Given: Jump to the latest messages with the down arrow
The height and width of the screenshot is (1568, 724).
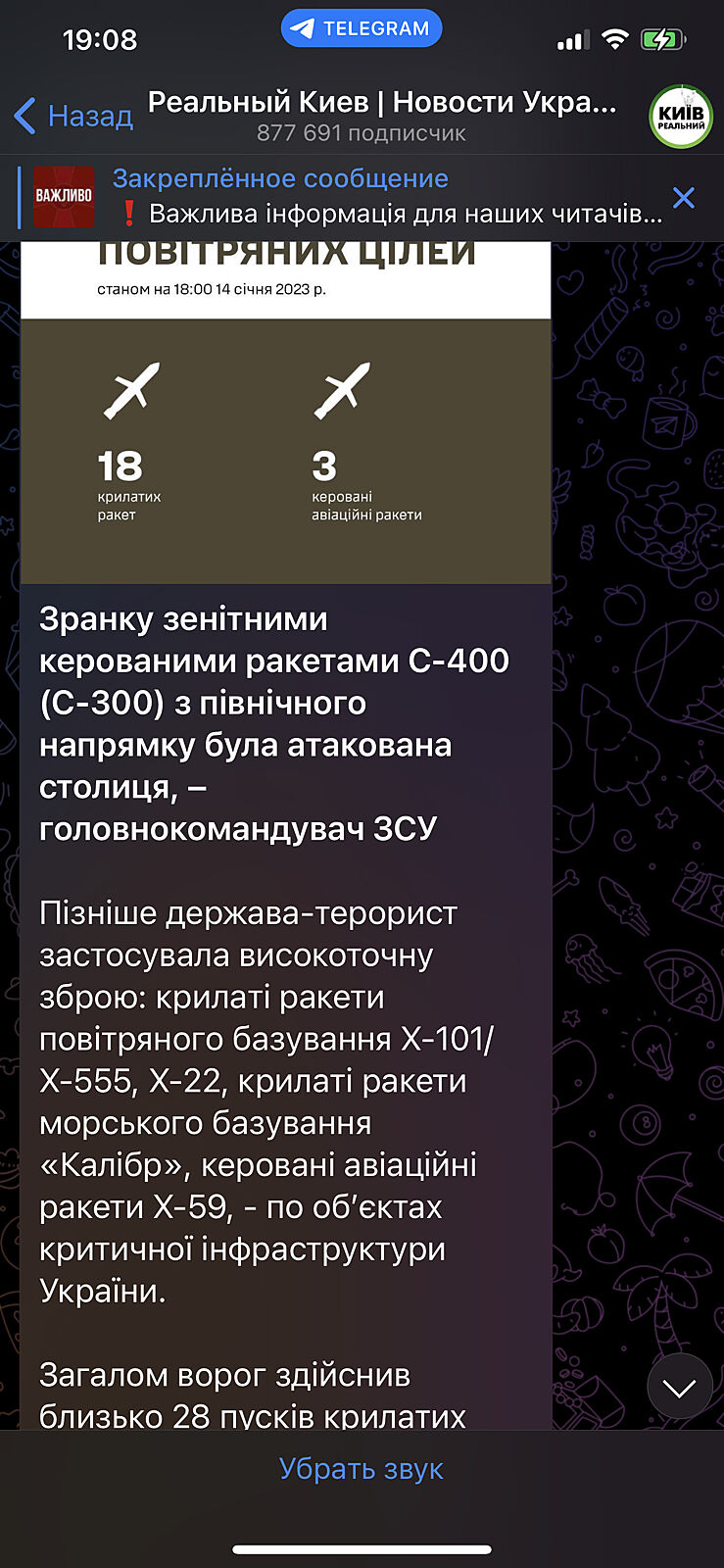Looking at the screenshot, I should pyautogui.click(x=679, y=1387).
